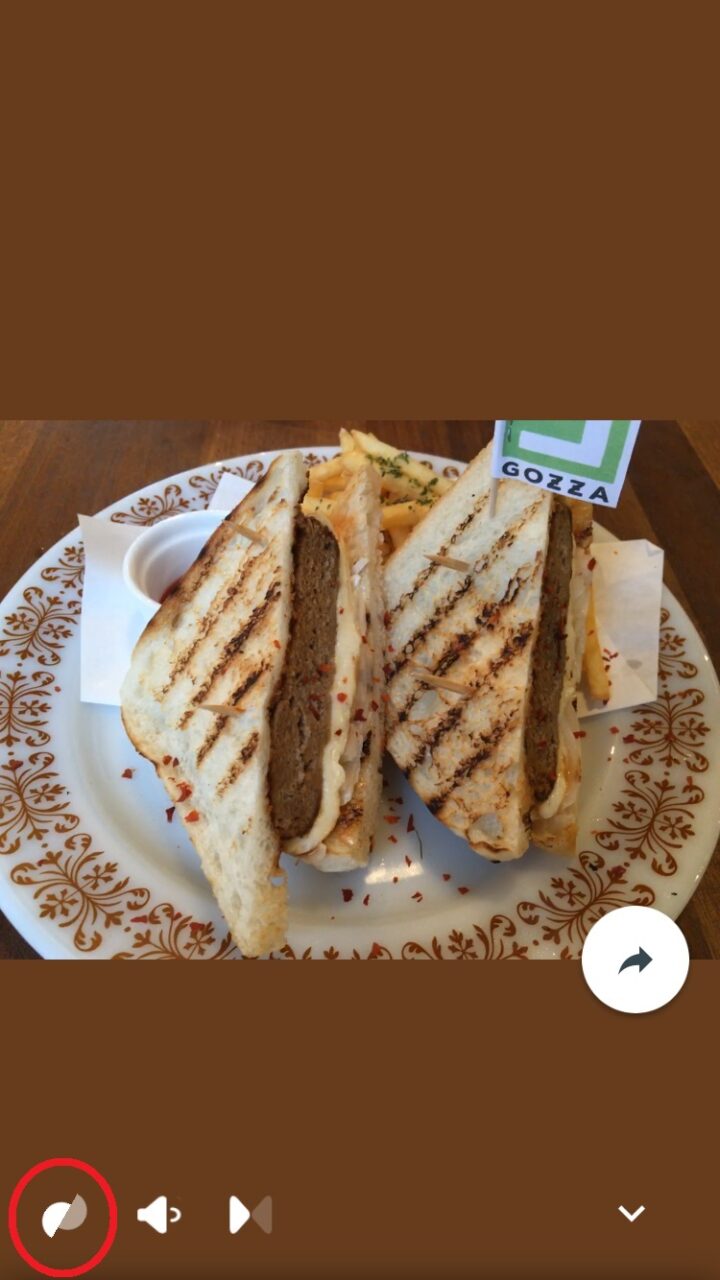Collapse the toolbar with down chevron
This screenshot has width=720, height=1280.
[631, 1214]
